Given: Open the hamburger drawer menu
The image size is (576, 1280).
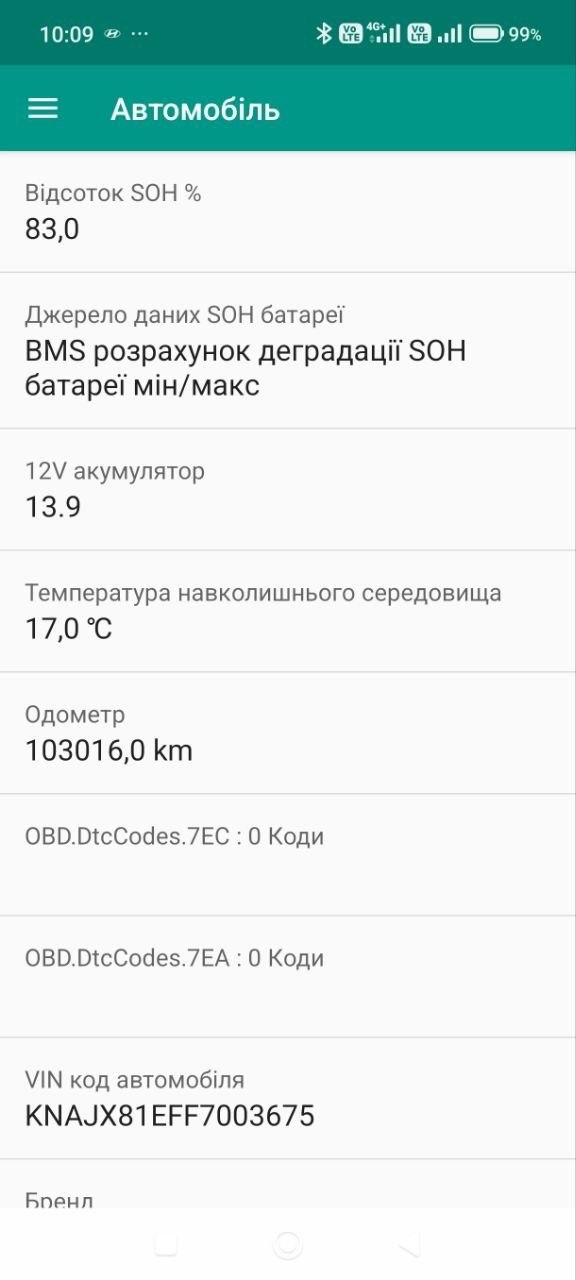Looking at the screenshot, I should point(43,109).
